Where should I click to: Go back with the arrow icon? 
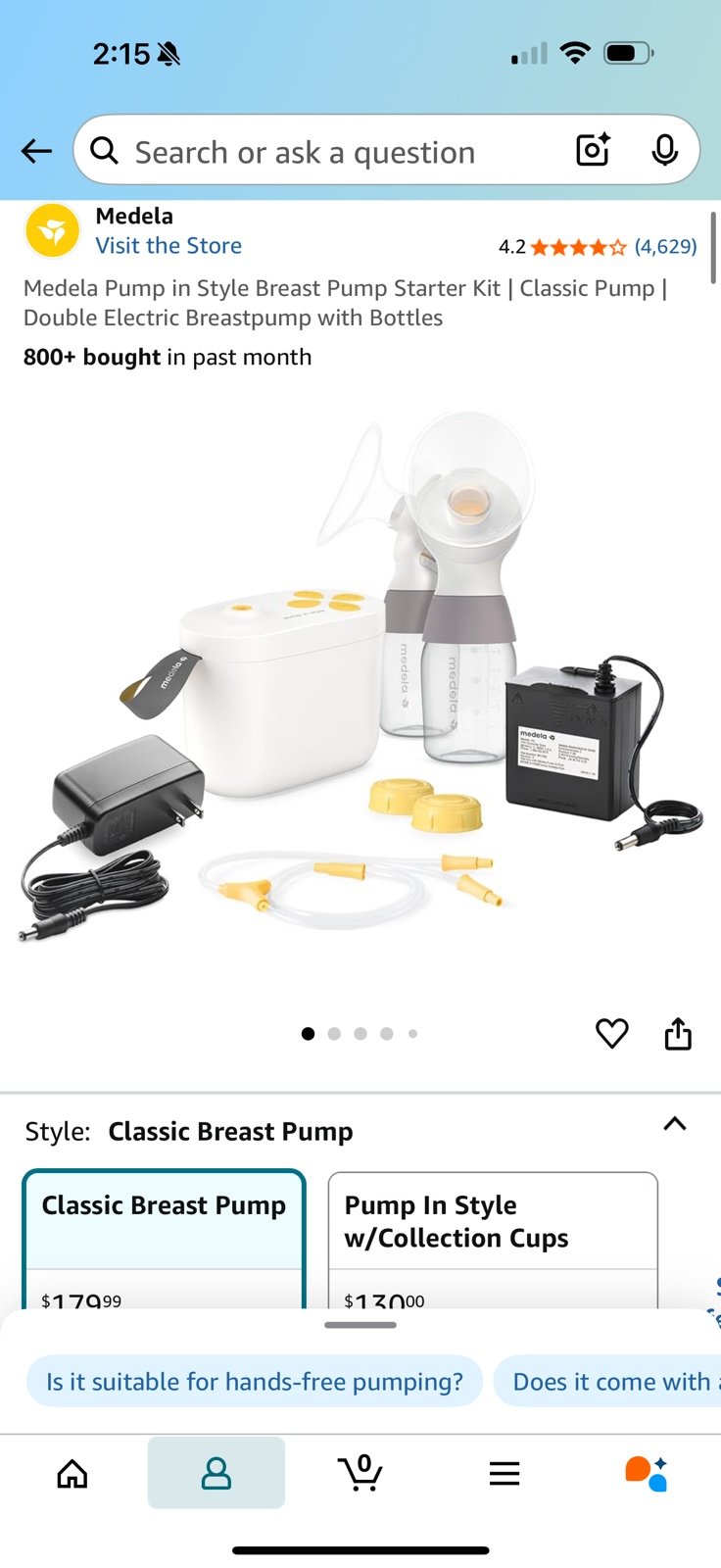36,151
